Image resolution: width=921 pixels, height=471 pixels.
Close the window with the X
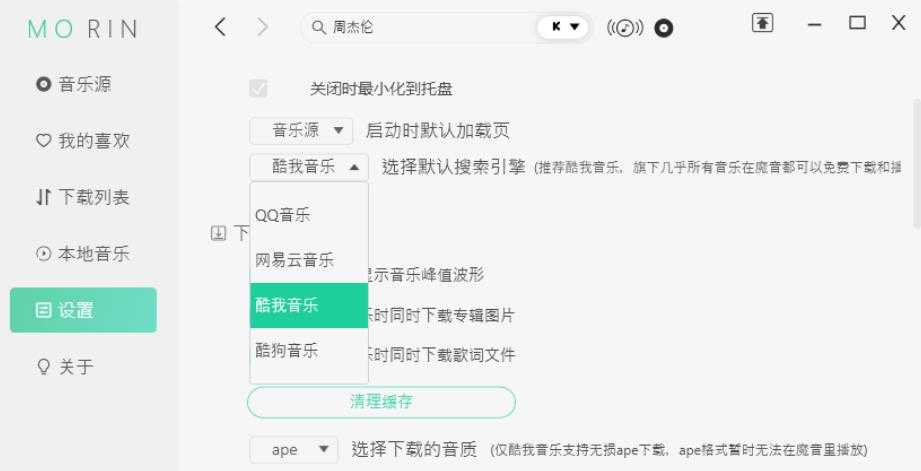(x=898, y=24)
